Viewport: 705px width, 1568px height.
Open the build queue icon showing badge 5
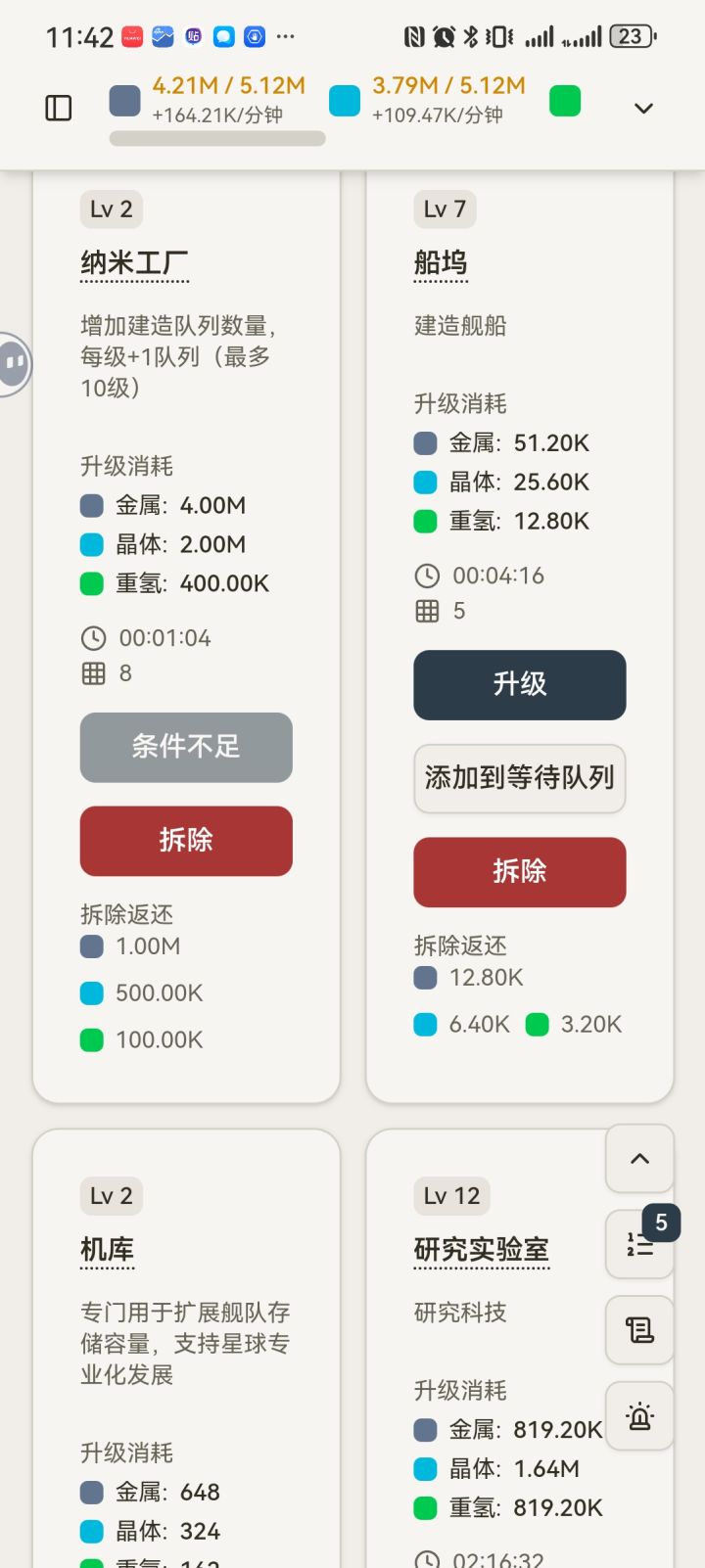[x=638, y=1245]
